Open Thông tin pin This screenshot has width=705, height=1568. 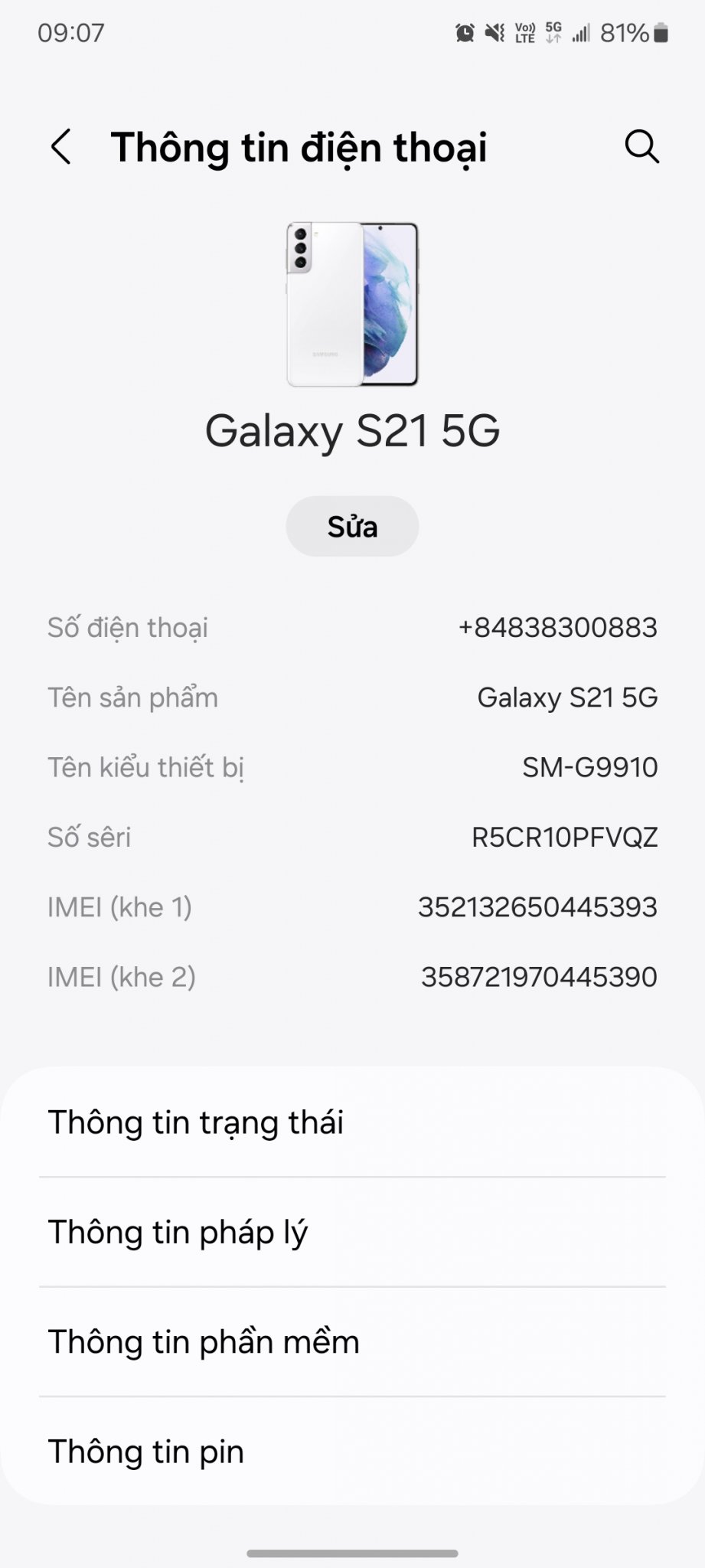[352, 1452]
